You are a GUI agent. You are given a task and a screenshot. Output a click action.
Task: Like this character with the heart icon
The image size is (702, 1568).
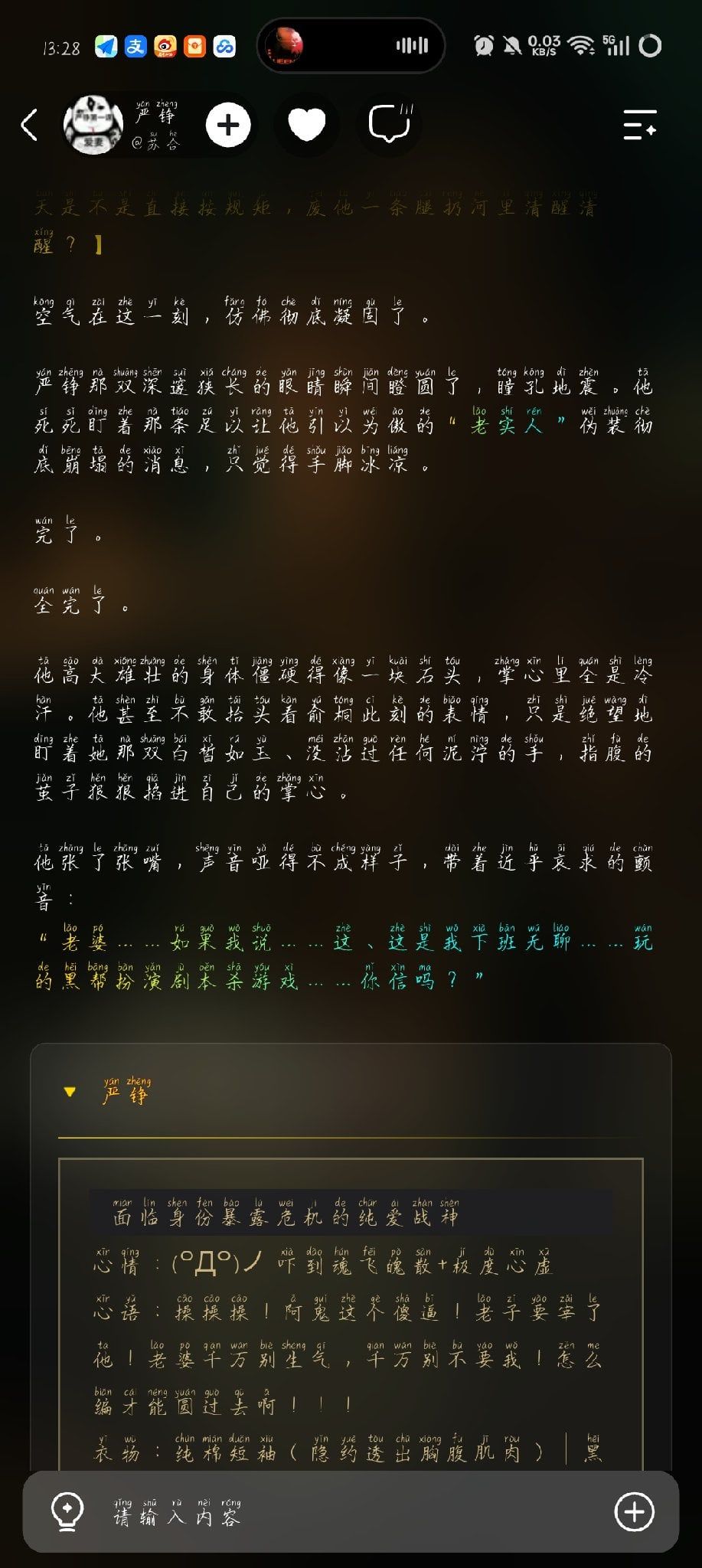click(306, 125)
